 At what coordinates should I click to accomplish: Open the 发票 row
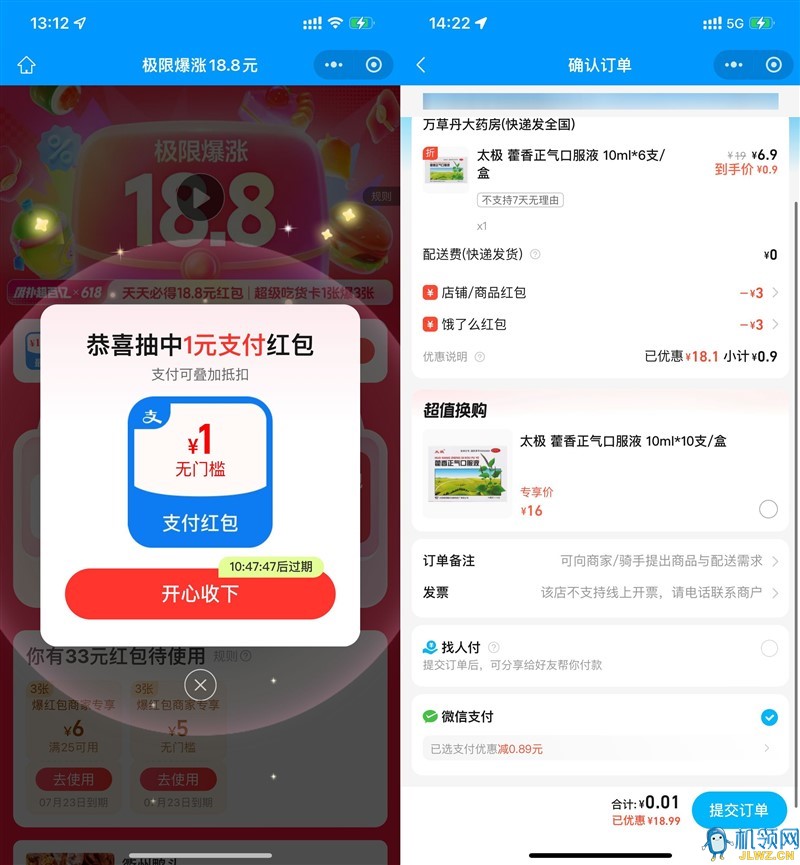click(600, 592)
